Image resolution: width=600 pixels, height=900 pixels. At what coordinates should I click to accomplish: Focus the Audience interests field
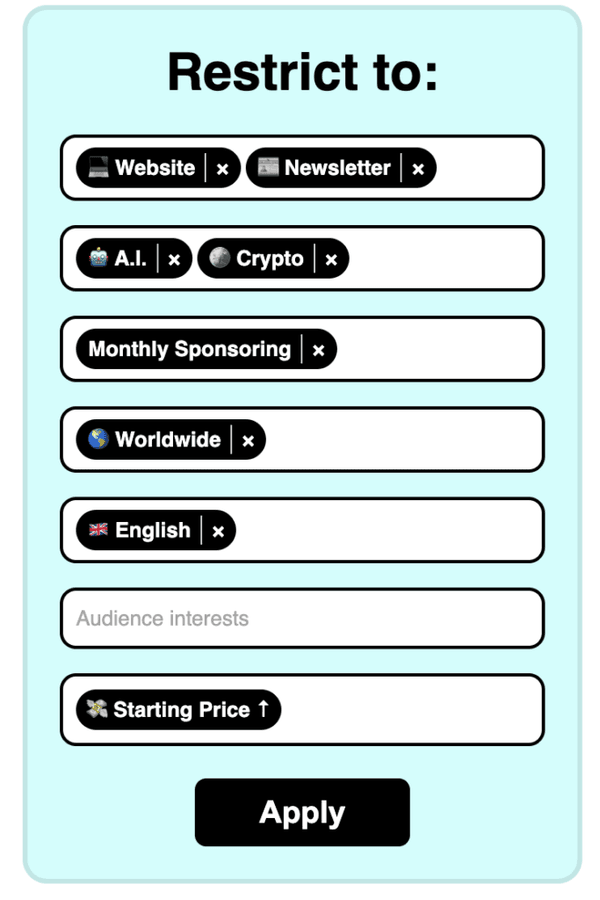tap(302, 619)
